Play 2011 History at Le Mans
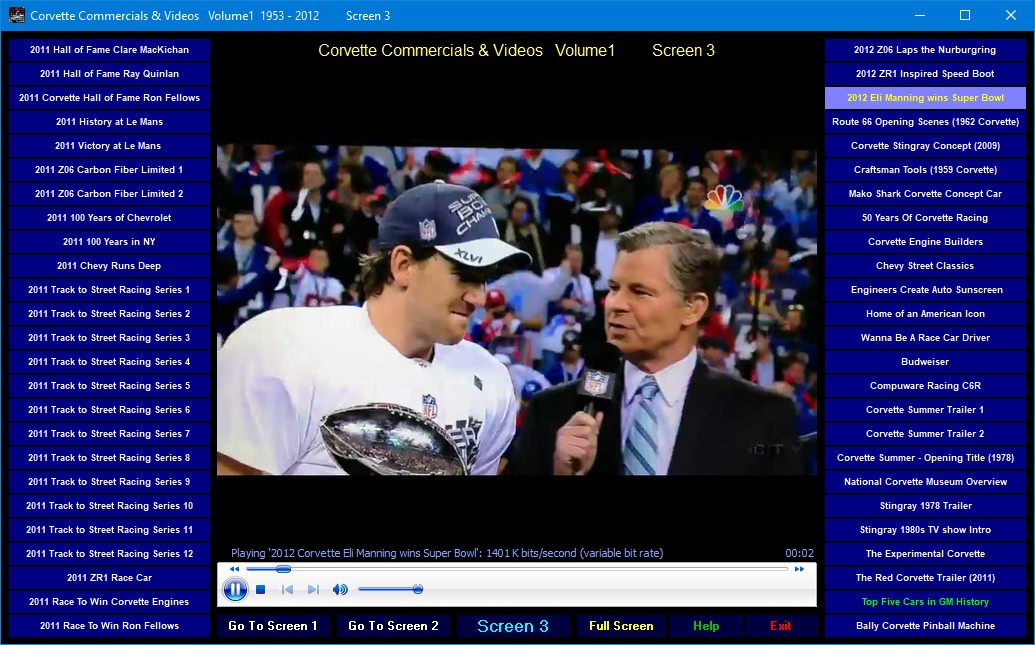1035x645 pixels. [x=109, y=121]
